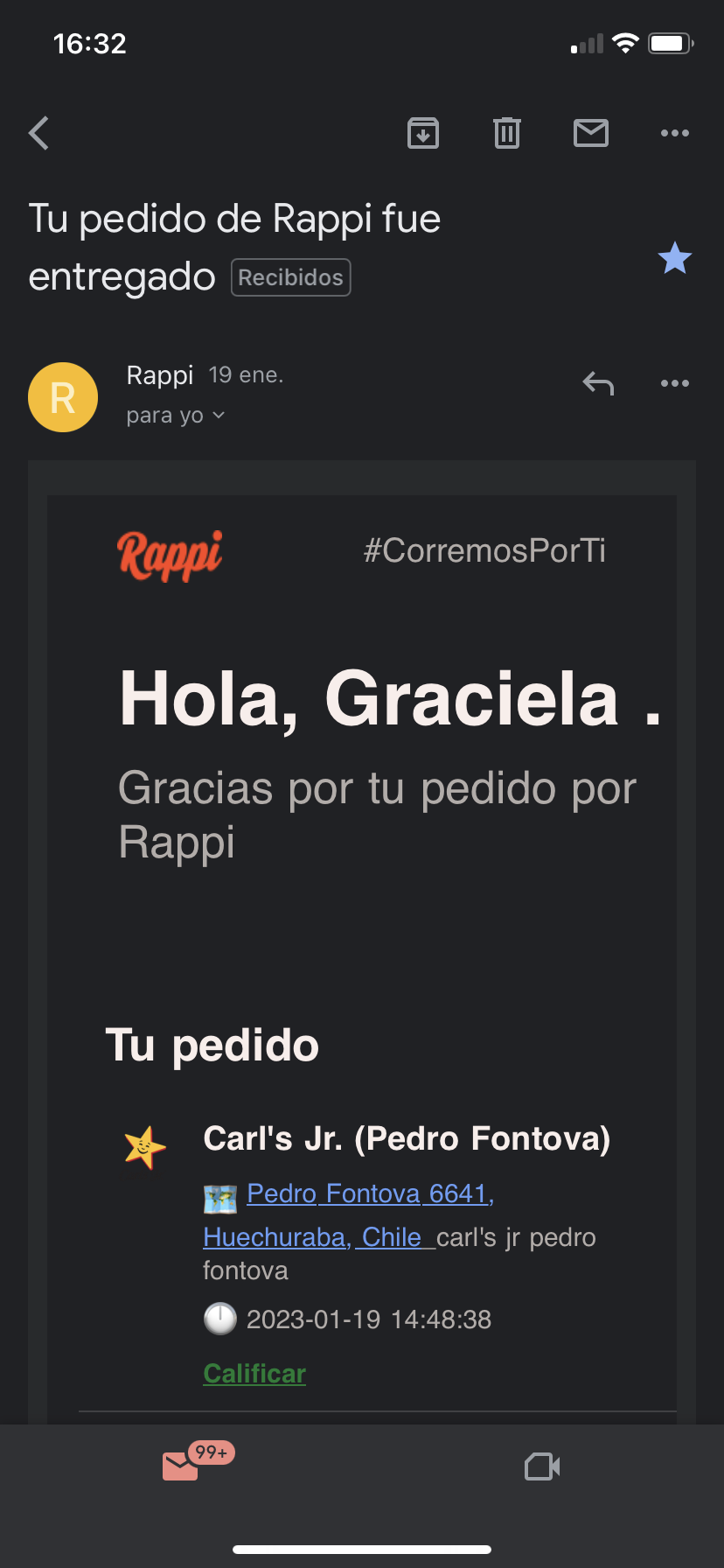Archive this Rappi email
The height and width of the screenshot is (1568, 724).
click(x=423, y=133)
